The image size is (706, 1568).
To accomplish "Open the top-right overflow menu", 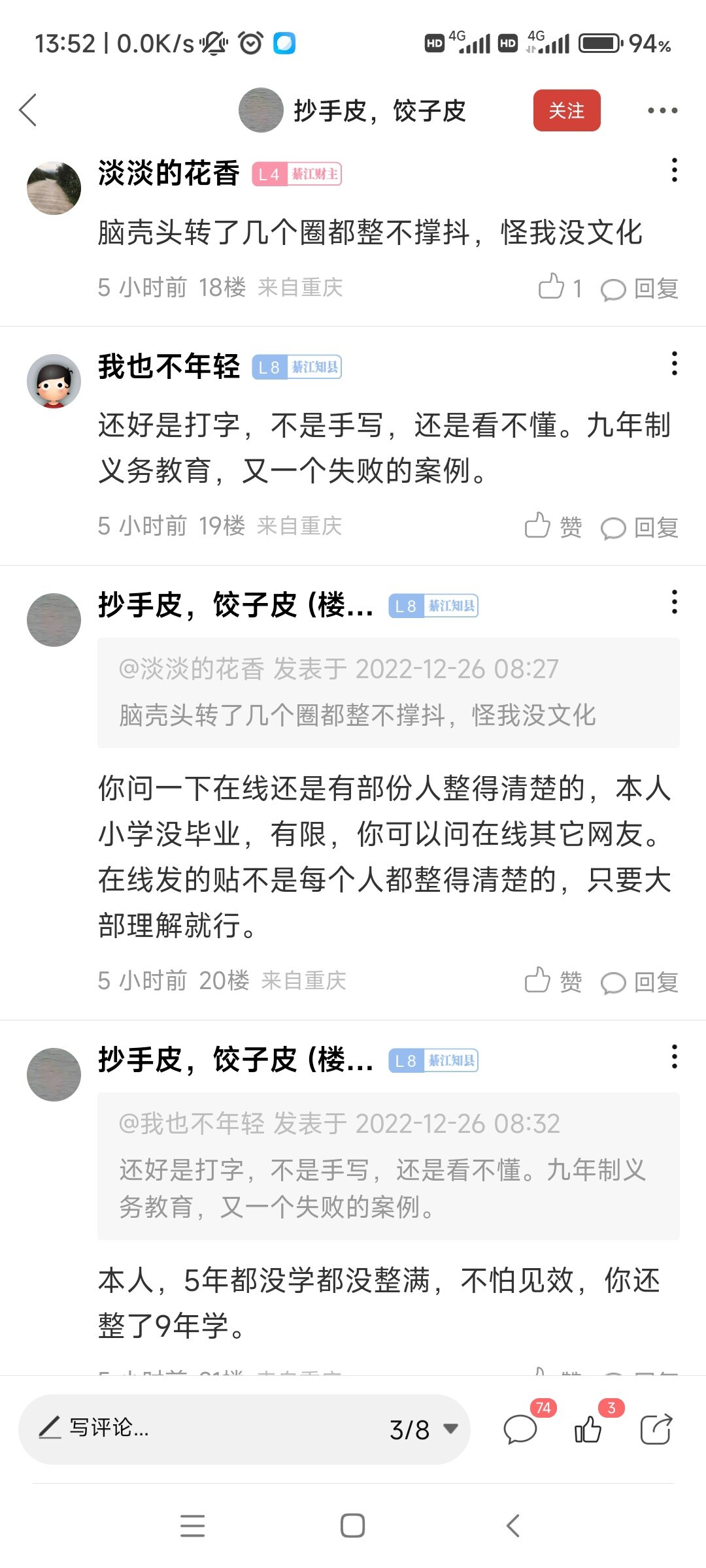I will click(662, 110).
